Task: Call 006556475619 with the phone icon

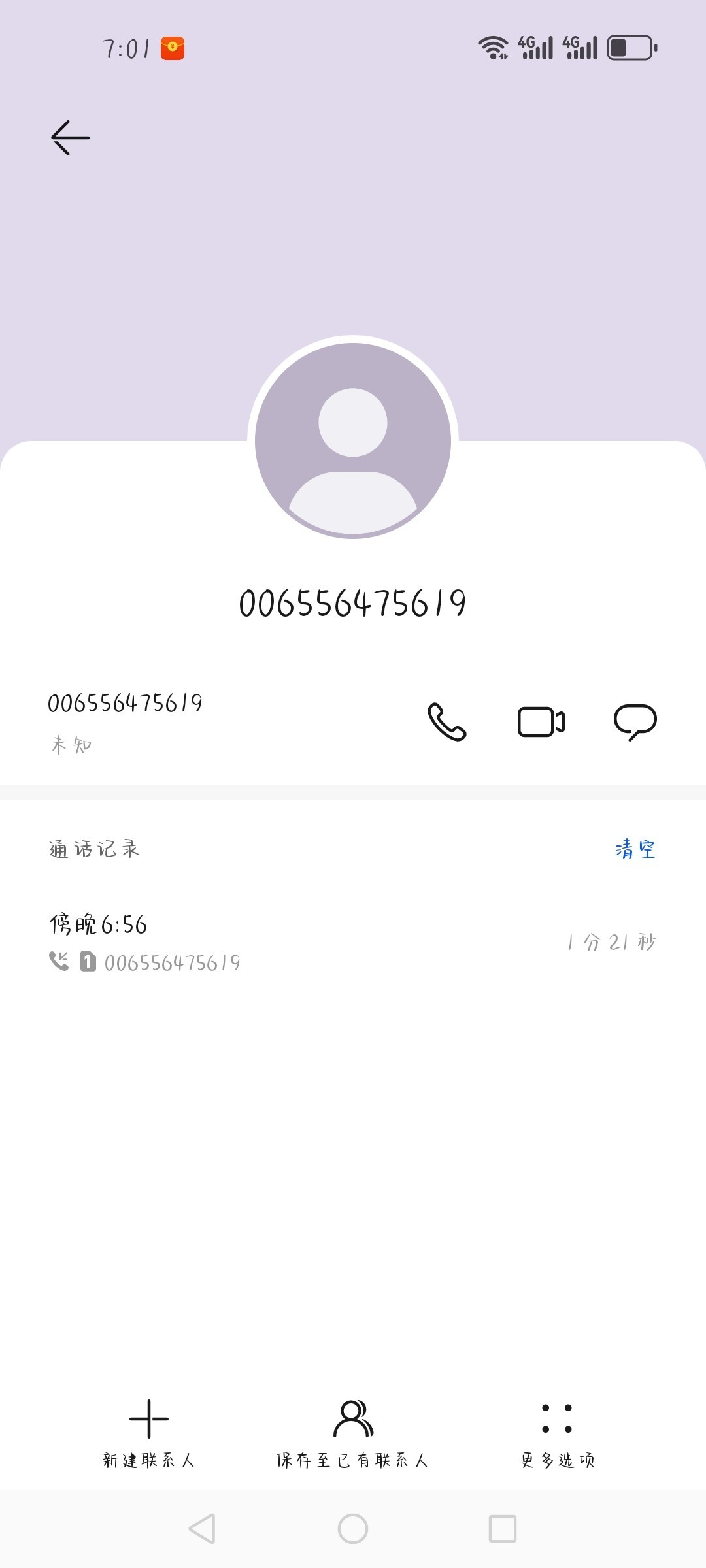Action: pos(446,722)
